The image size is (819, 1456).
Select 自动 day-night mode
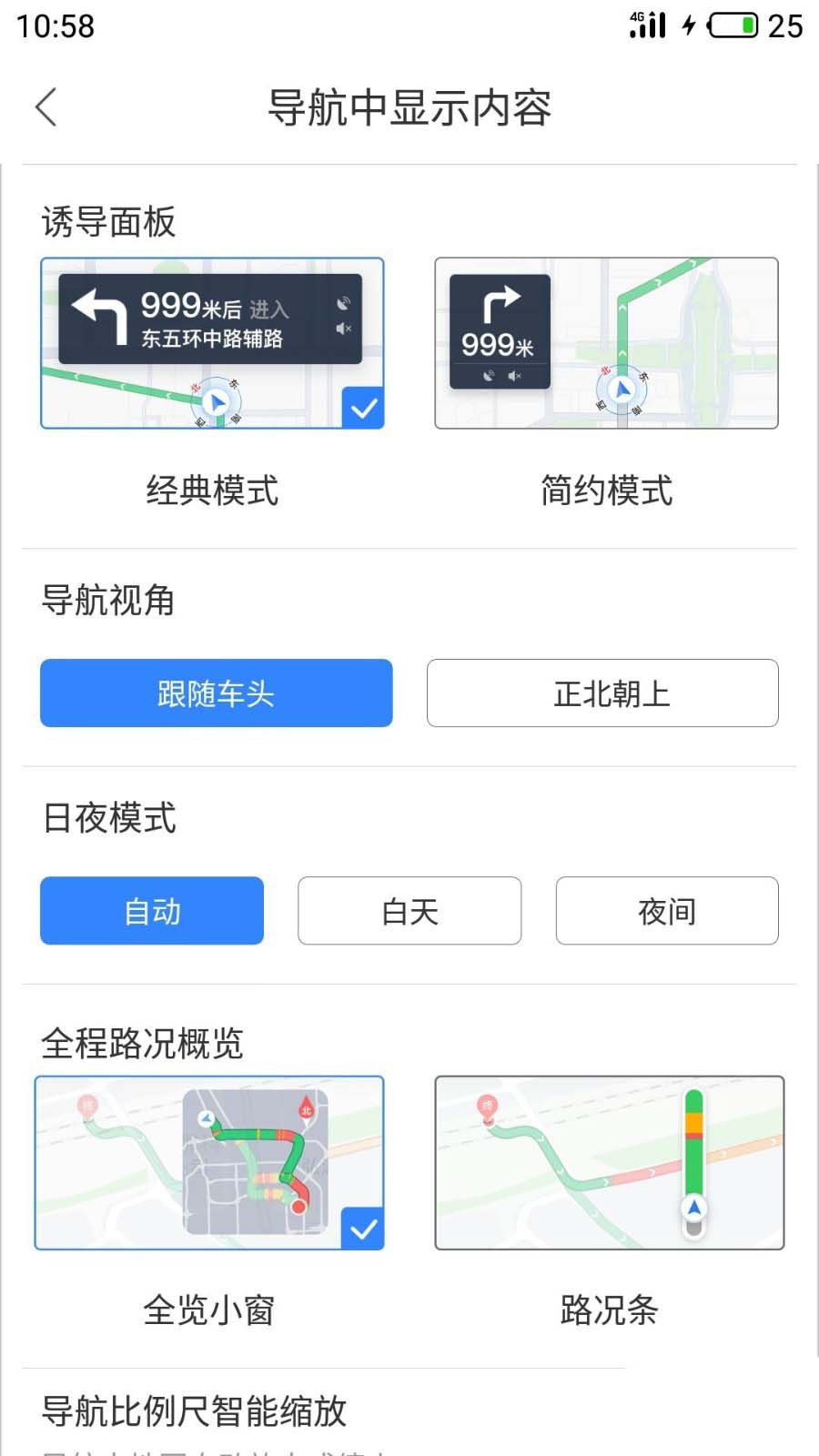pos(152,911)
